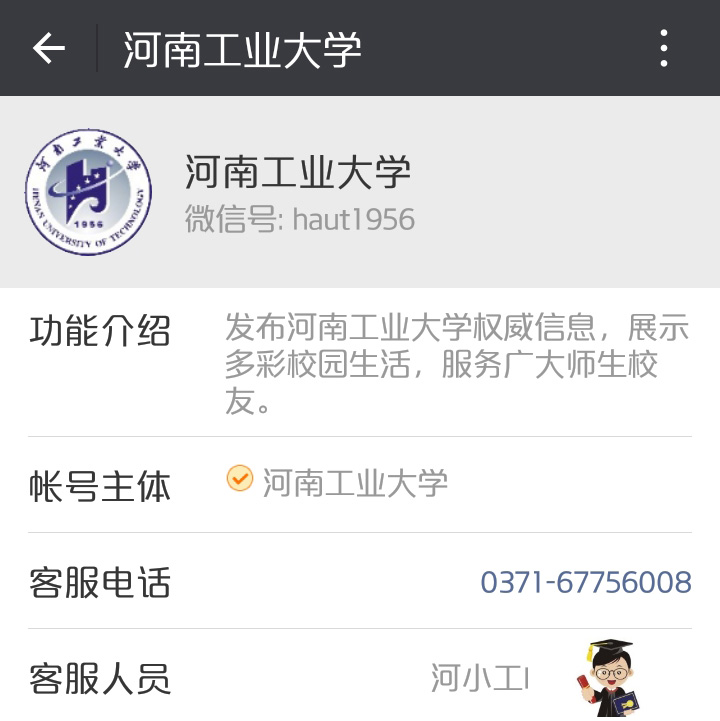
Task: View the 河南工业大学 account avatar
Action: (88, 192)
